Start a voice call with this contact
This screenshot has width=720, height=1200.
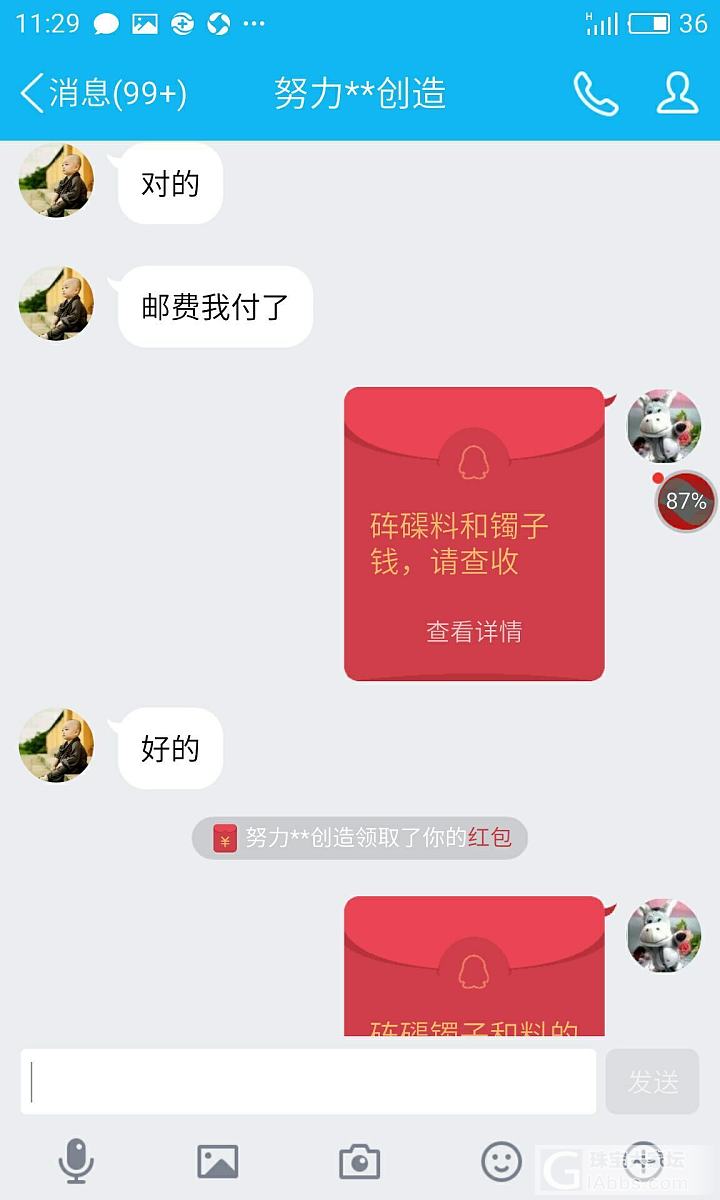[x=595, y=94]
